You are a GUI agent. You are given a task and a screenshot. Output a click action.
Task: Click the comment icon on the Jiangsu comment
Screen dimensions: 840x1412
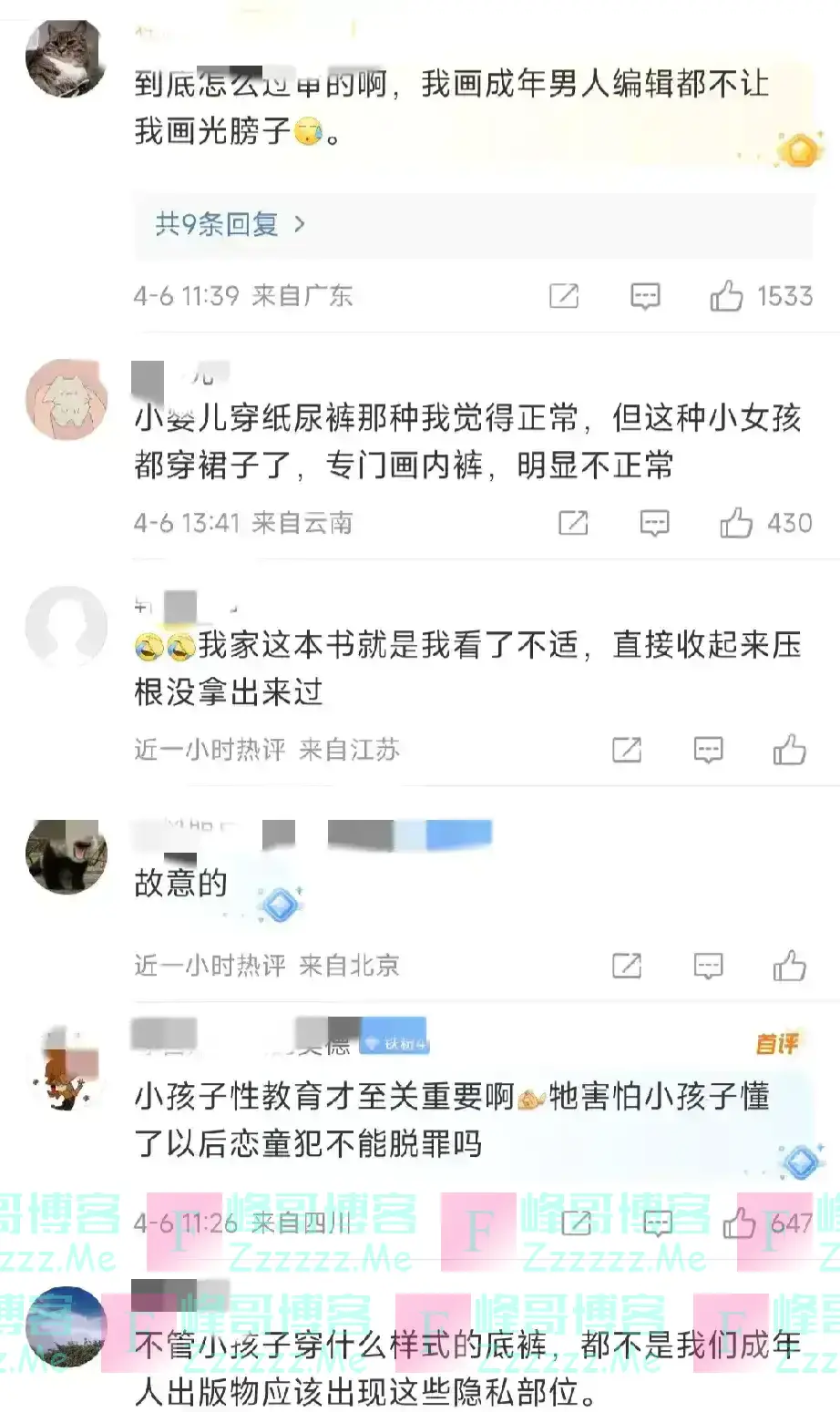pyautogui.click(x=708, y=750)
